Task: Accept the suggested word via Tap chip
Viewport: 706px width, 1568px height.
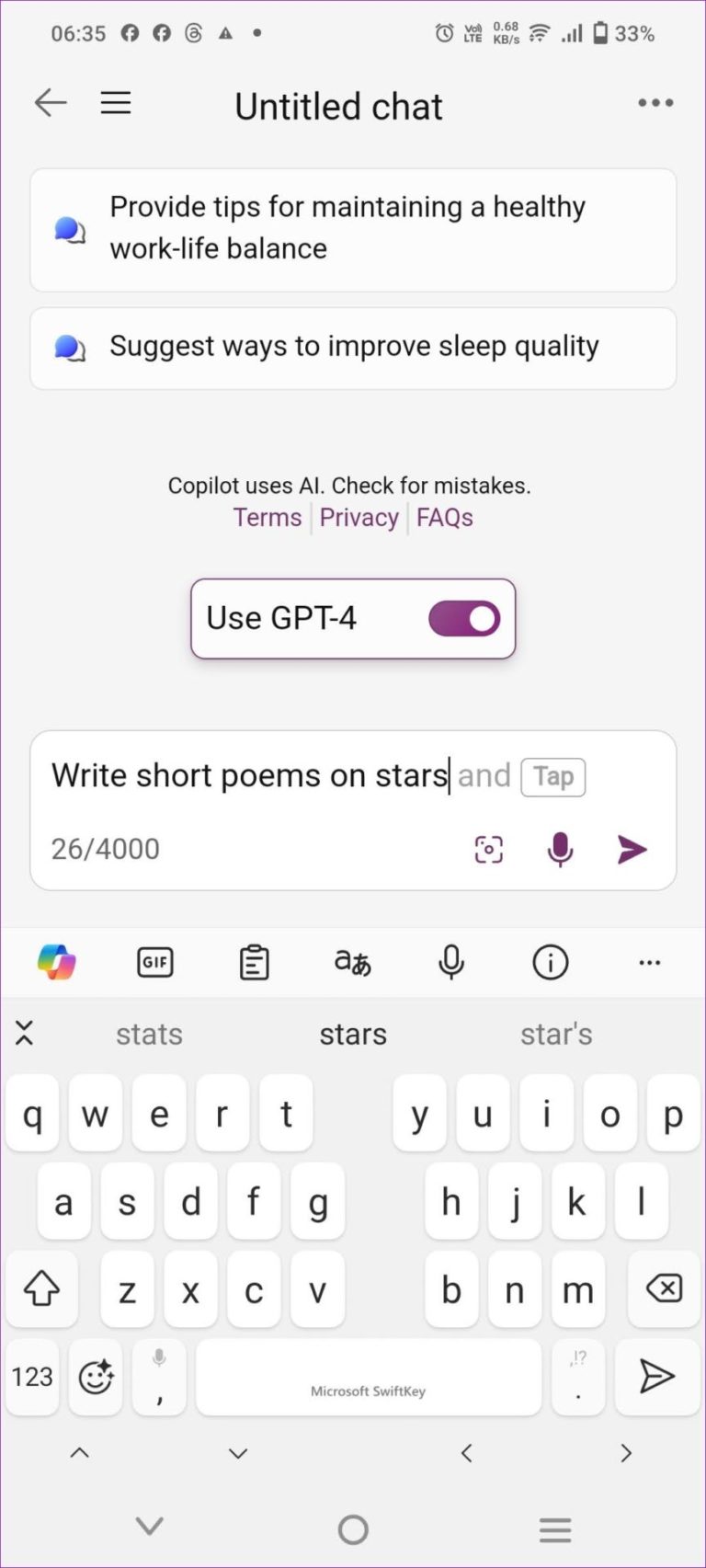Action: (553, 777)
